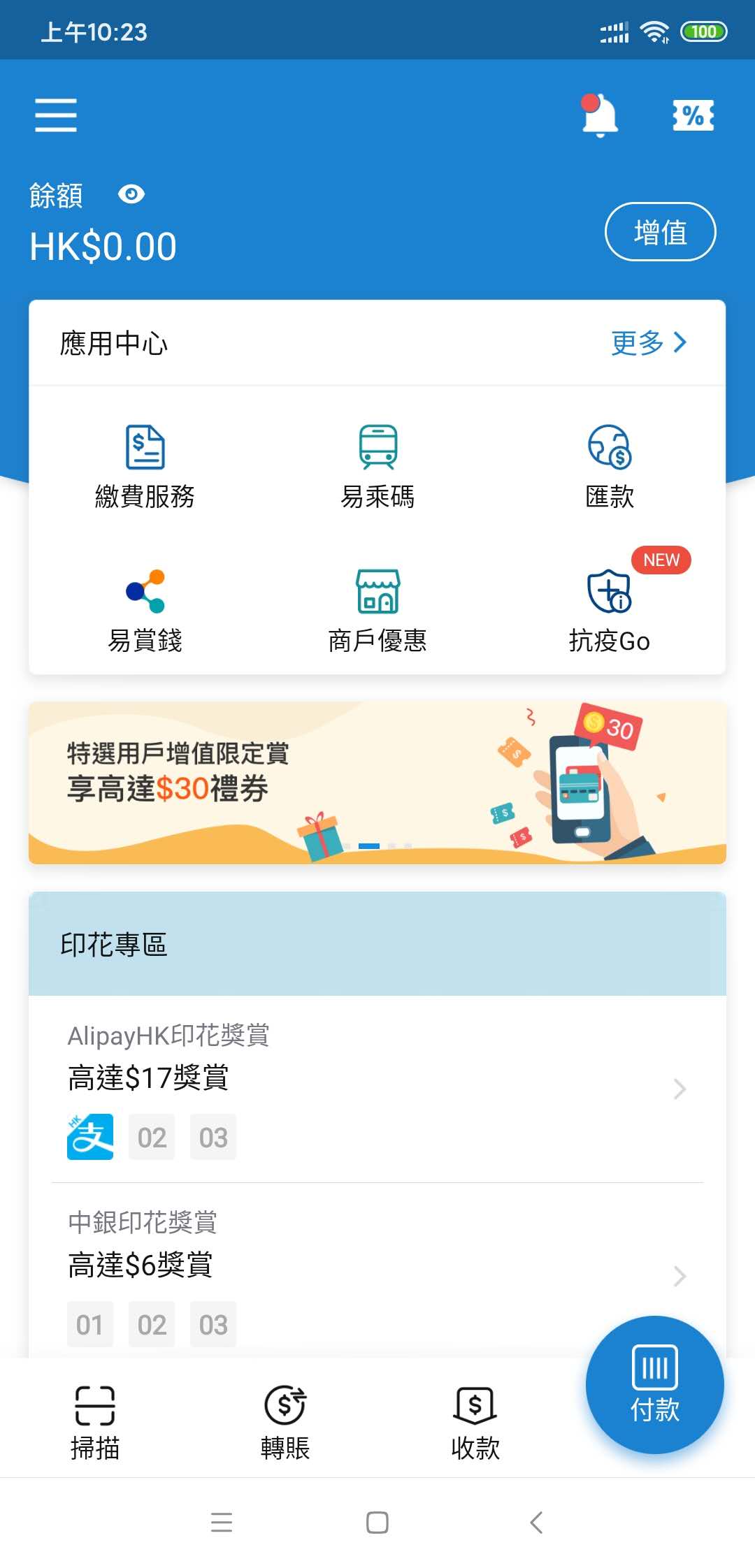The width and height of the screenshot is (755, 1568).
Task: Open the coupon percent icon
Action: [693, 115]
